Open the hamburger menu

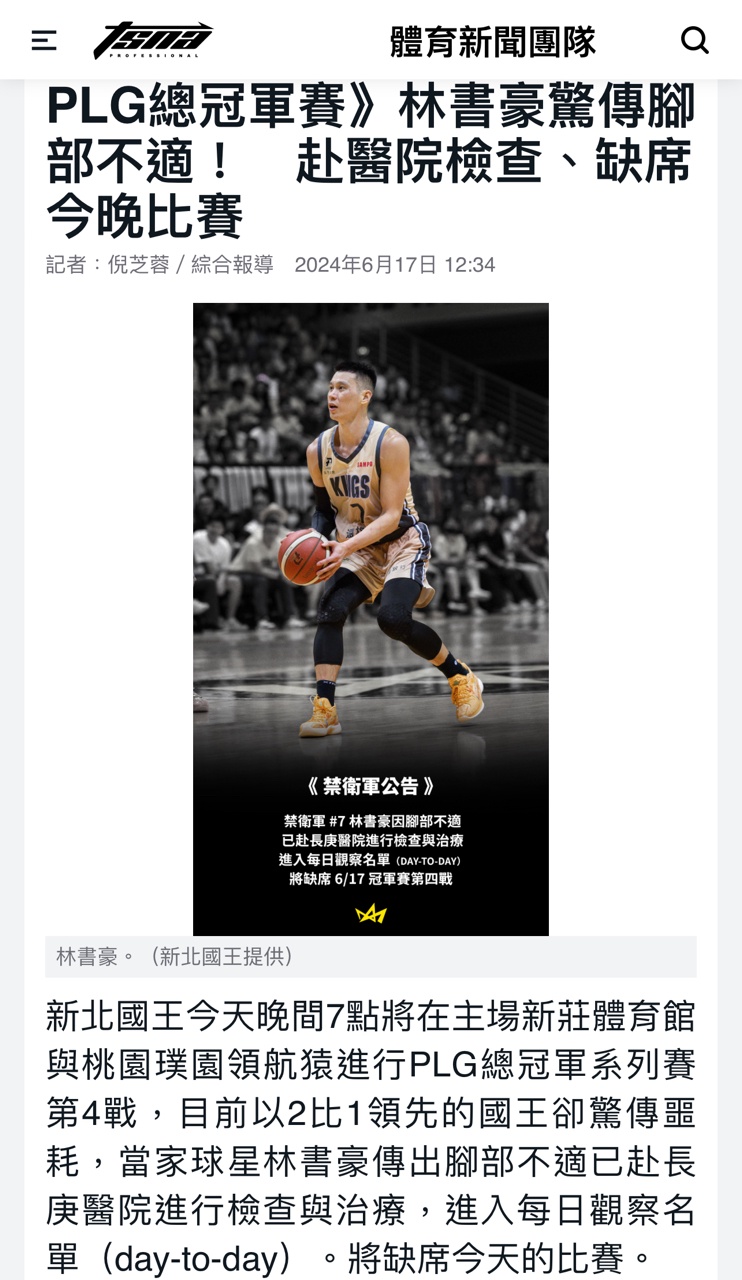point(44,41)
